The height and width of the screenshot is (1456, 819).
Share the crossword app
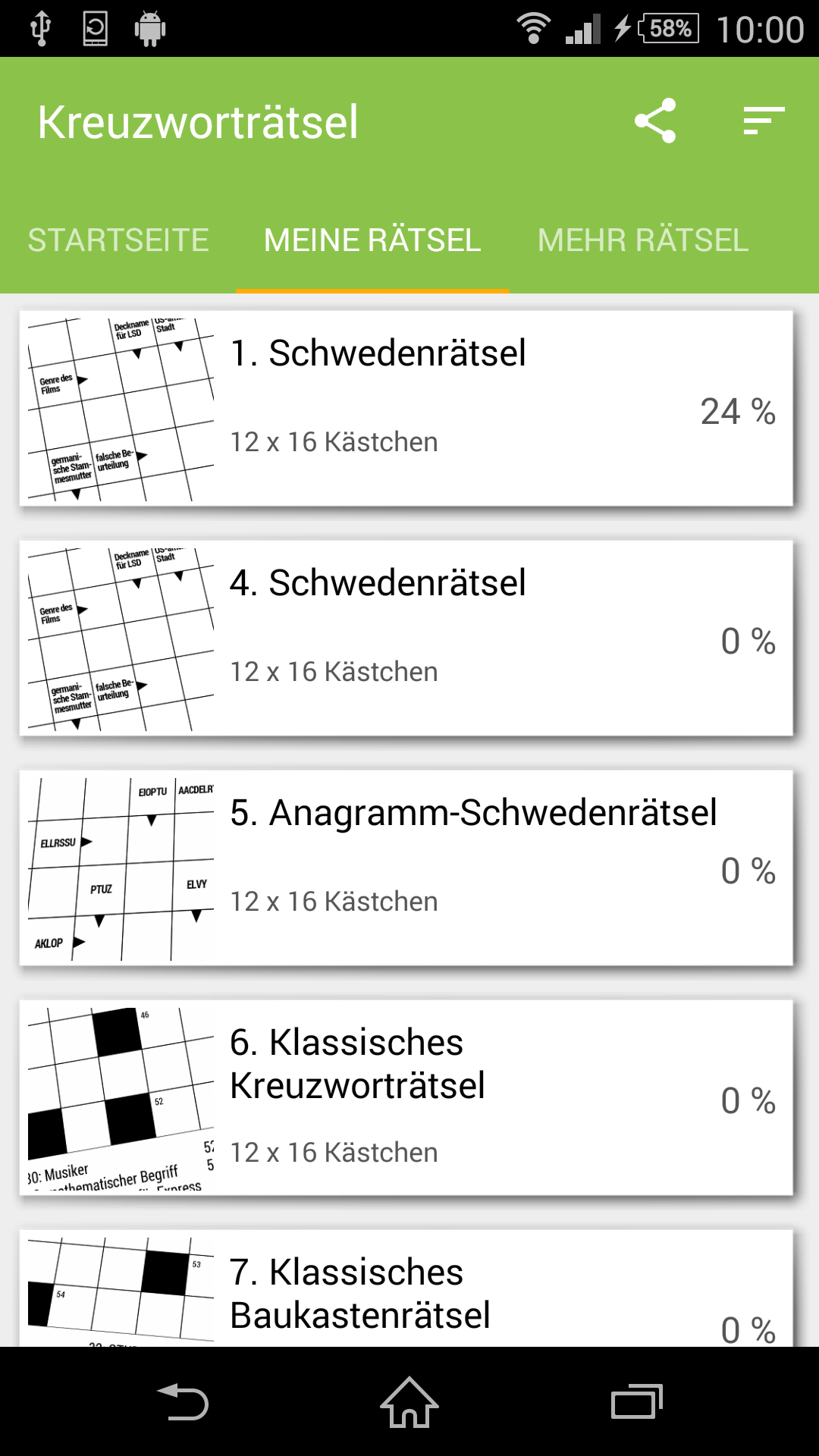(x=655, y=121)
